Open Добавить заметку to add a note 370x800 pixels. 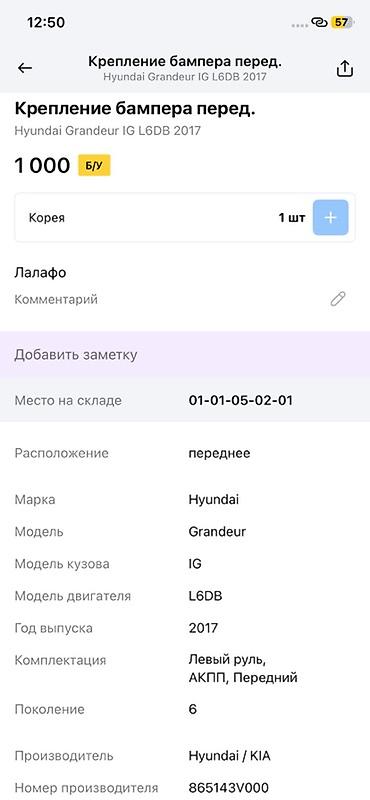(185, 355)
